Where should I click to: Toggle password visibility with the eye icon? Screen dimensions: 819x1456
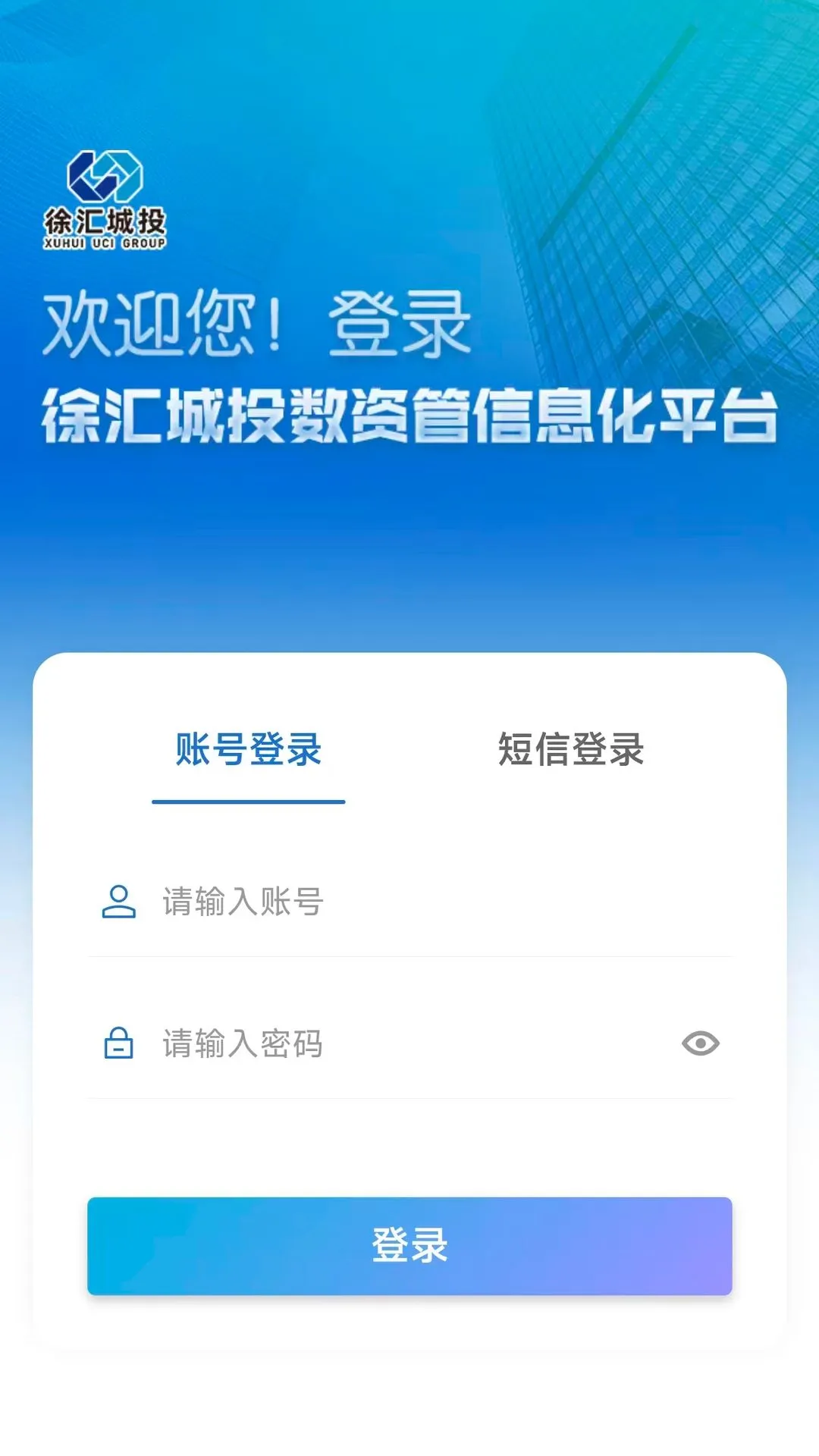point(700,1043)
